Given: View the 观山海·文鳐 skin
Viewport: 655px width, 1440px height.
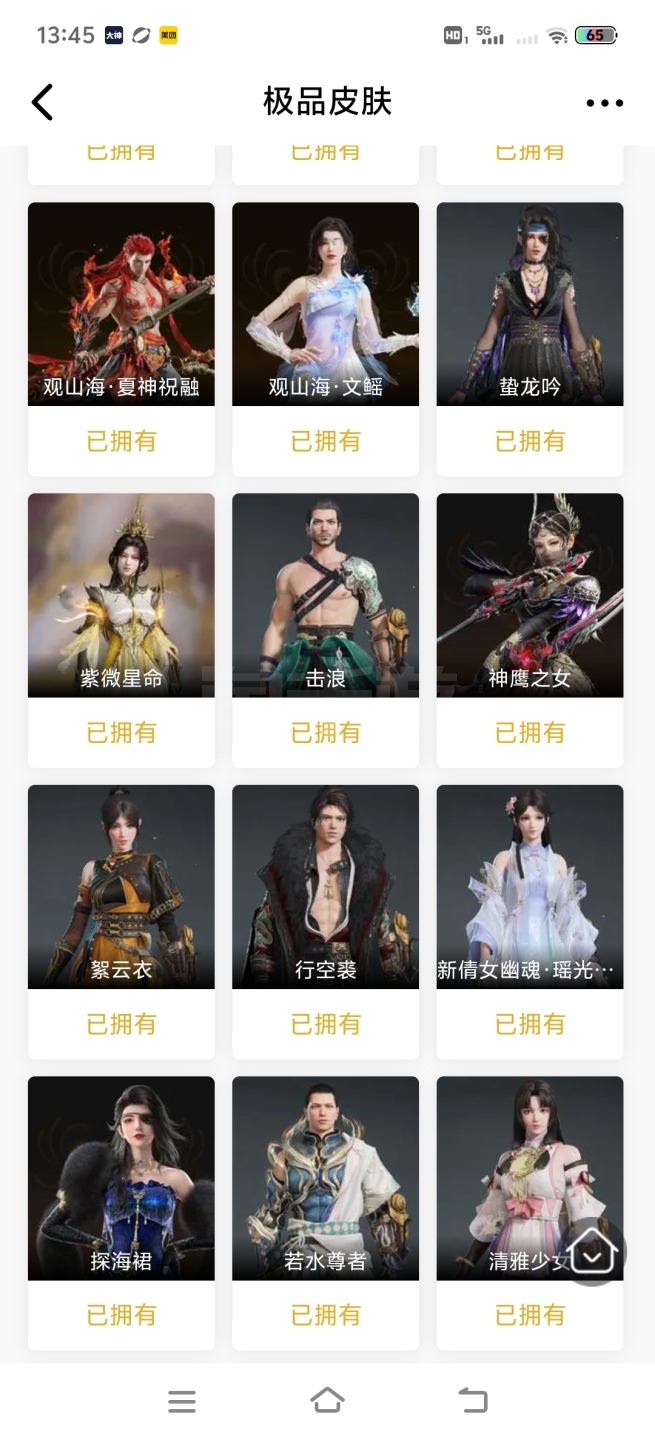Looking at the screenshot, I should point(325,339).
